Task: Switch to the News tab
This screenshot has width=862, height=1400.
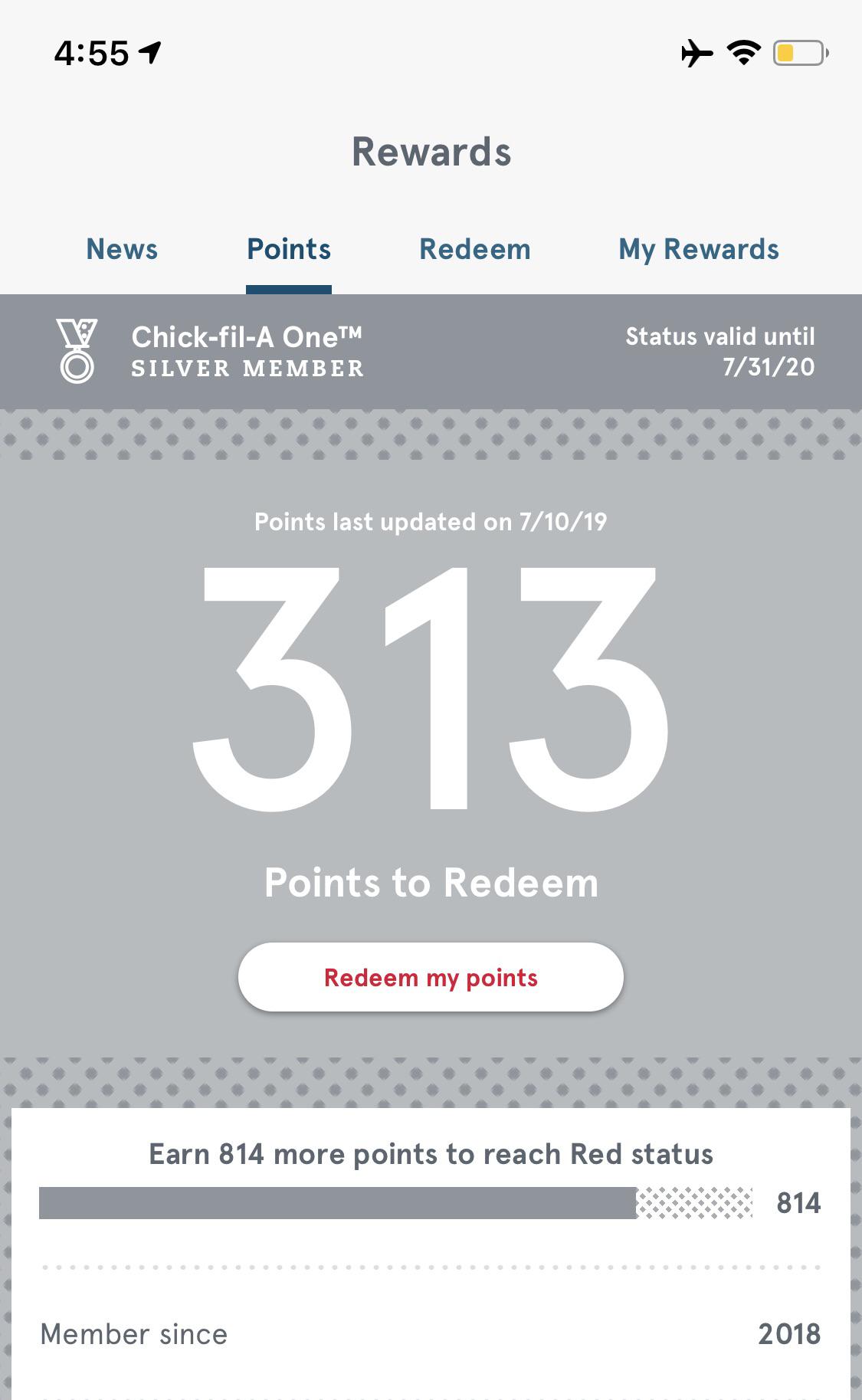Action: [x=122, y=250]
